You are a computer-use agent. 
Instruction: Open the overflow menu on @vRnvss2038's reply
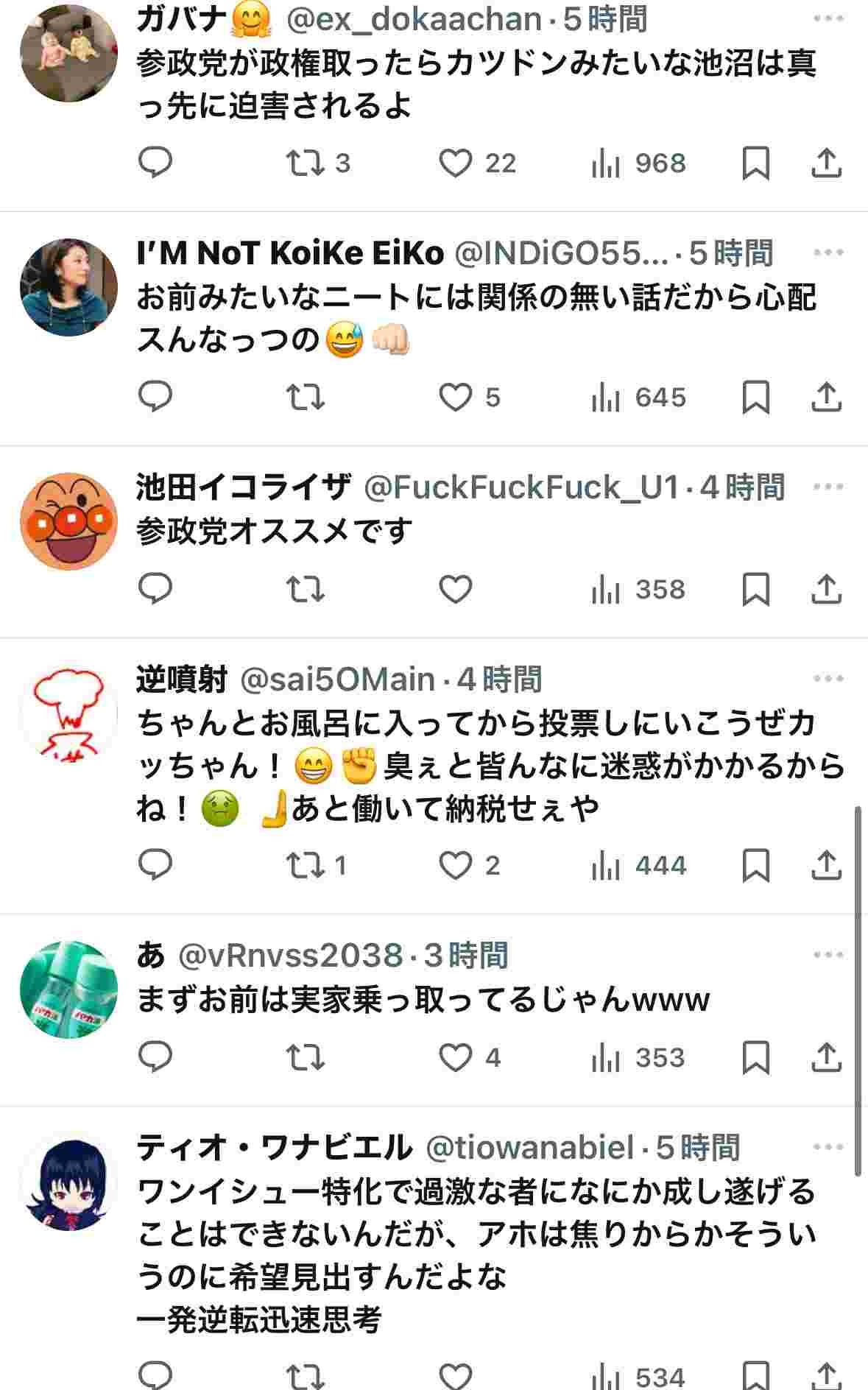(x=828, y=955)
